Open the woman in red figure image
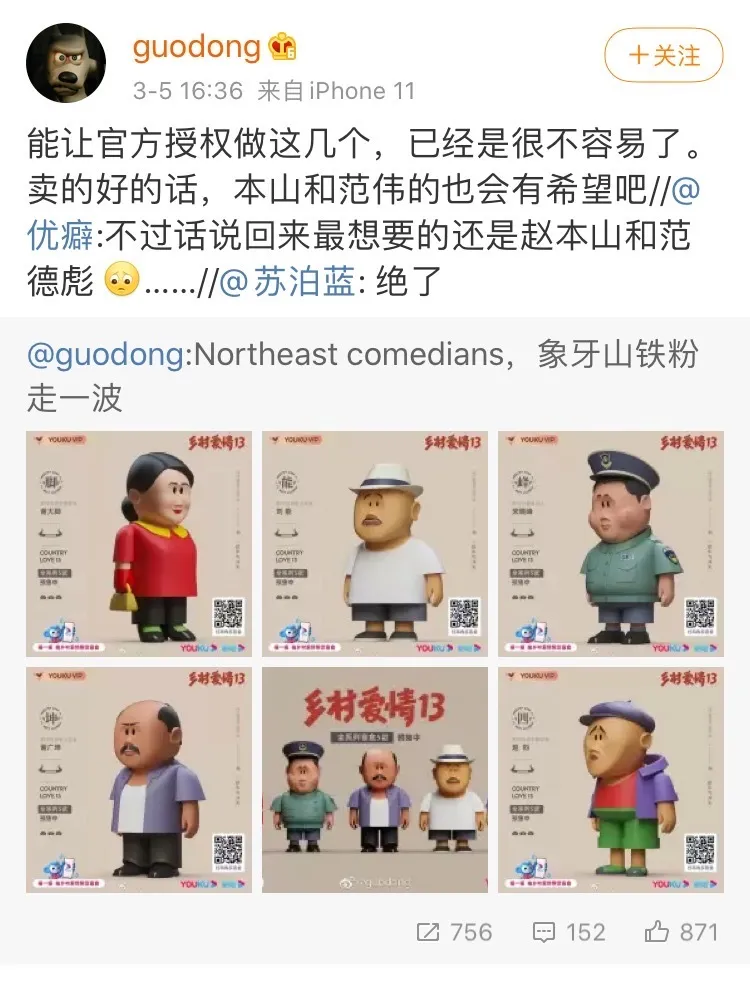 (139, 544)
